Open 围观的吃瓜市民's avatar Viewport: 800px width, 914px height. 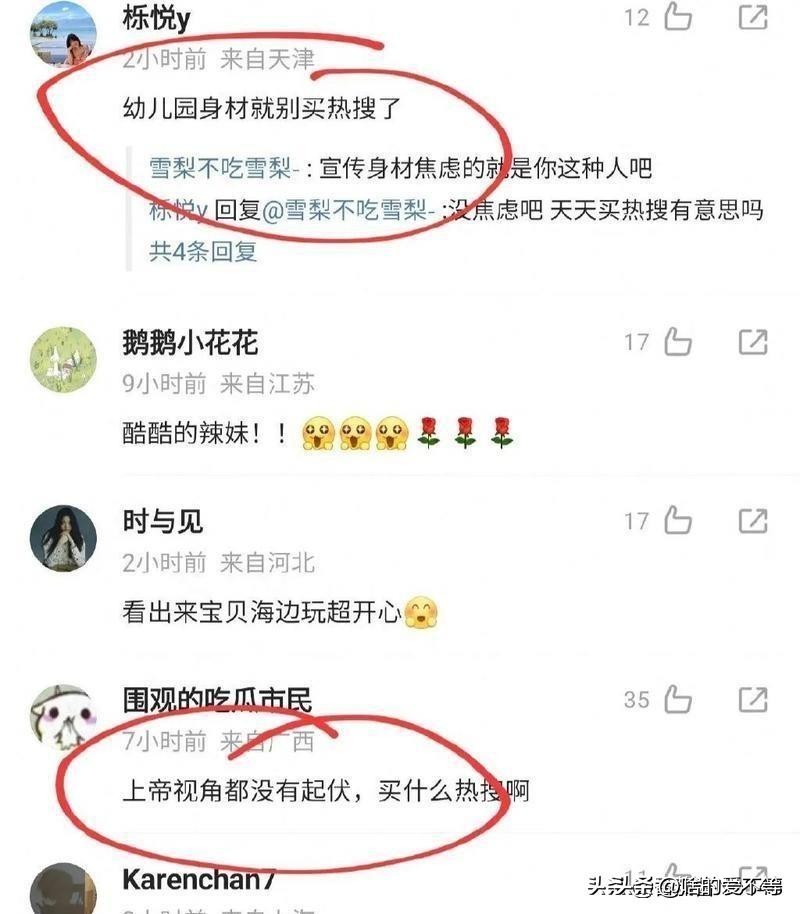tap(63, 716)
